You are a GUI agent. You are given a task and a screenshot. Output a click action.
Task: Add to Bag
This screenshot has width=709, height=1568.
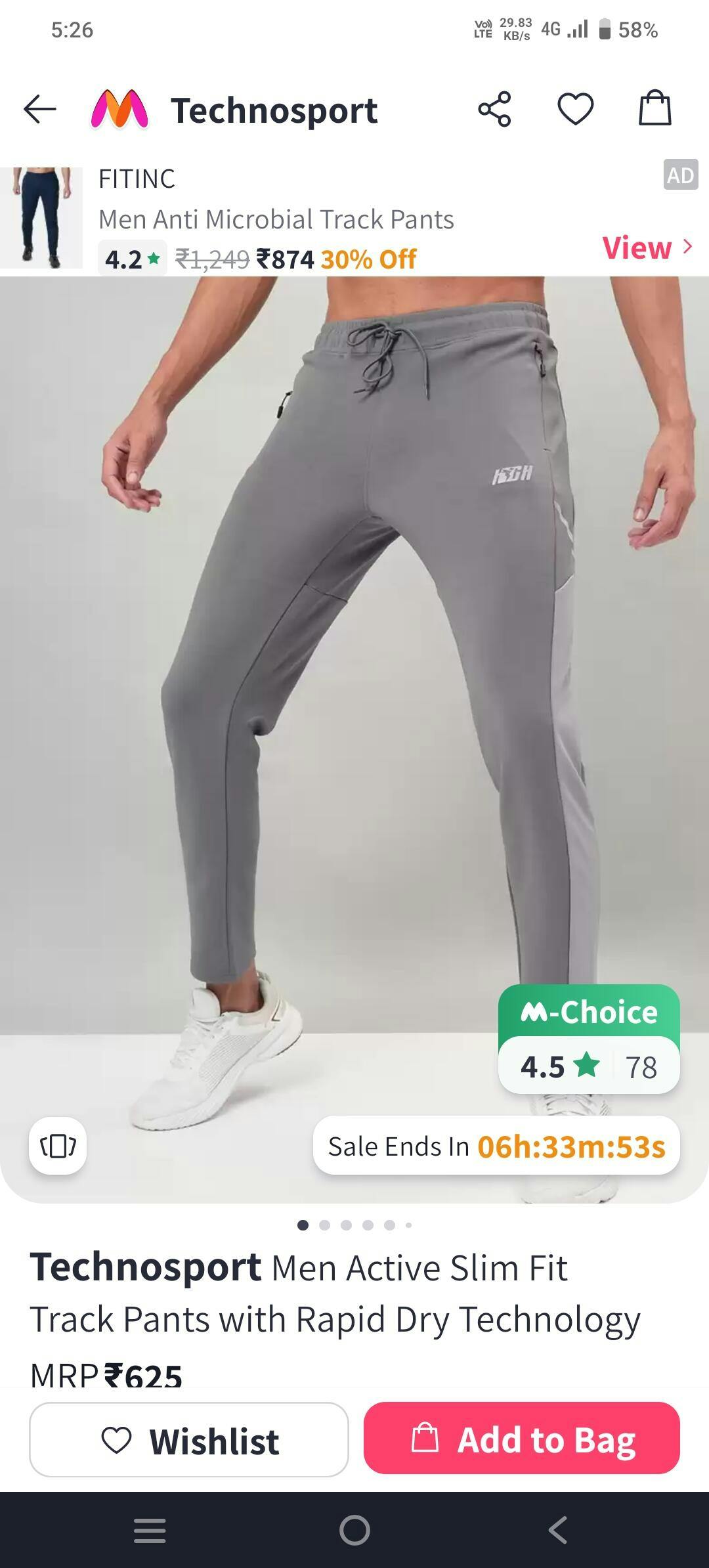[x=522, y=1439]
